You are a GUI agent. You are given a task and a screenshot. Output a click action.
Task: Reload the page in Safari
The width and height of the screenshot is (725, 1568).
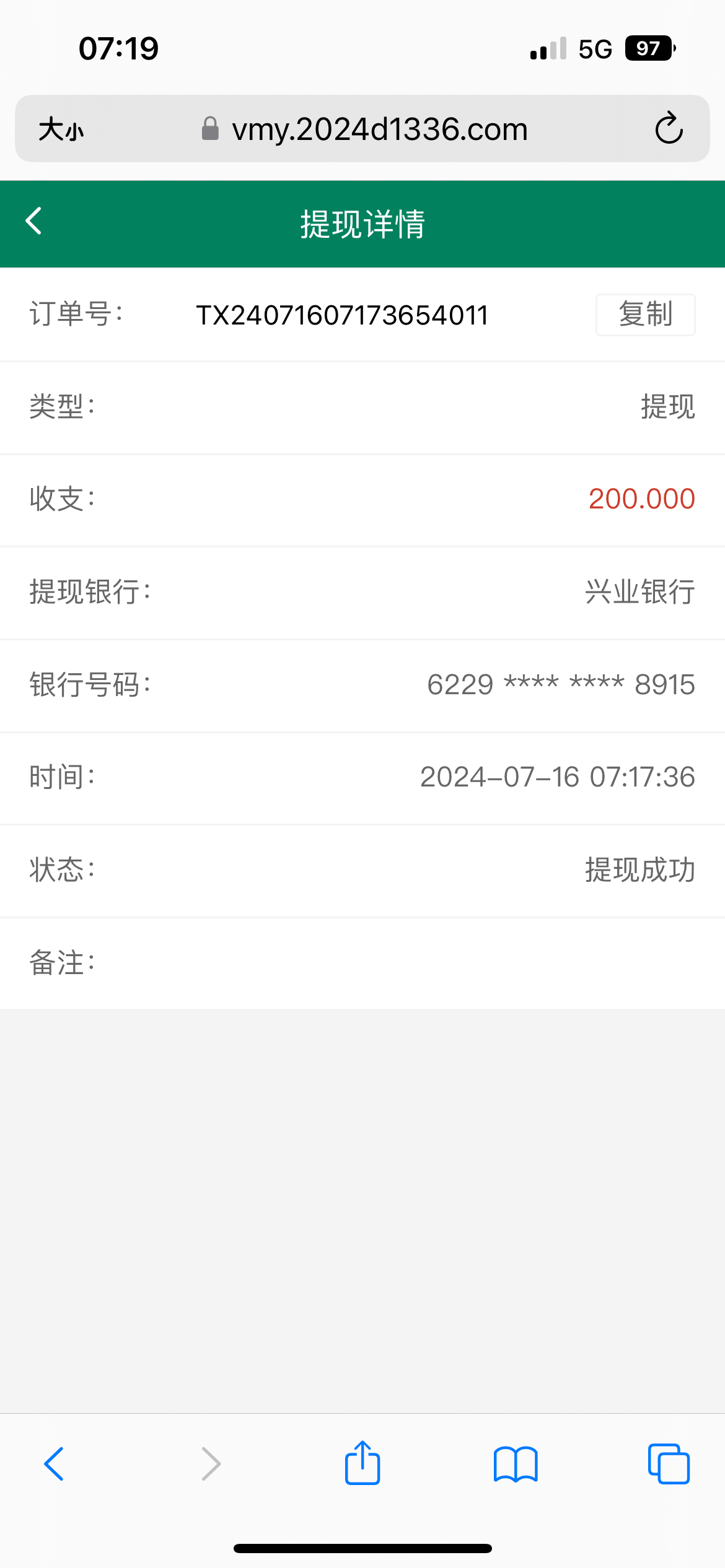click(669, 129)
